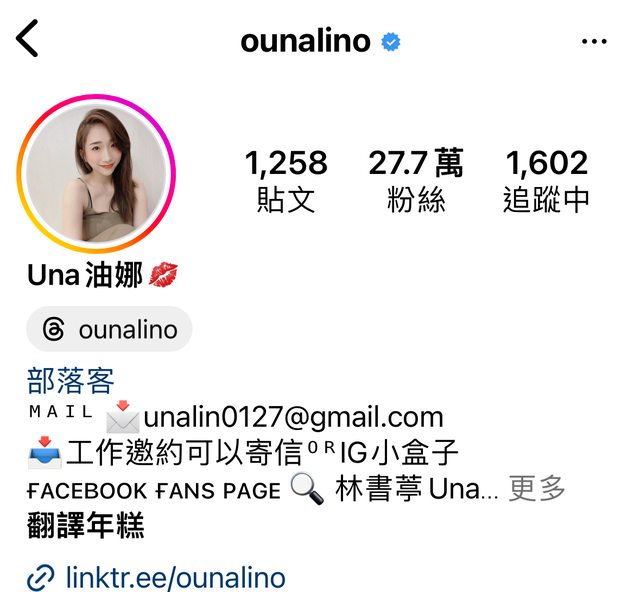Go back using the back arrow
Screen dimensions: 640x592
[28, 40]
